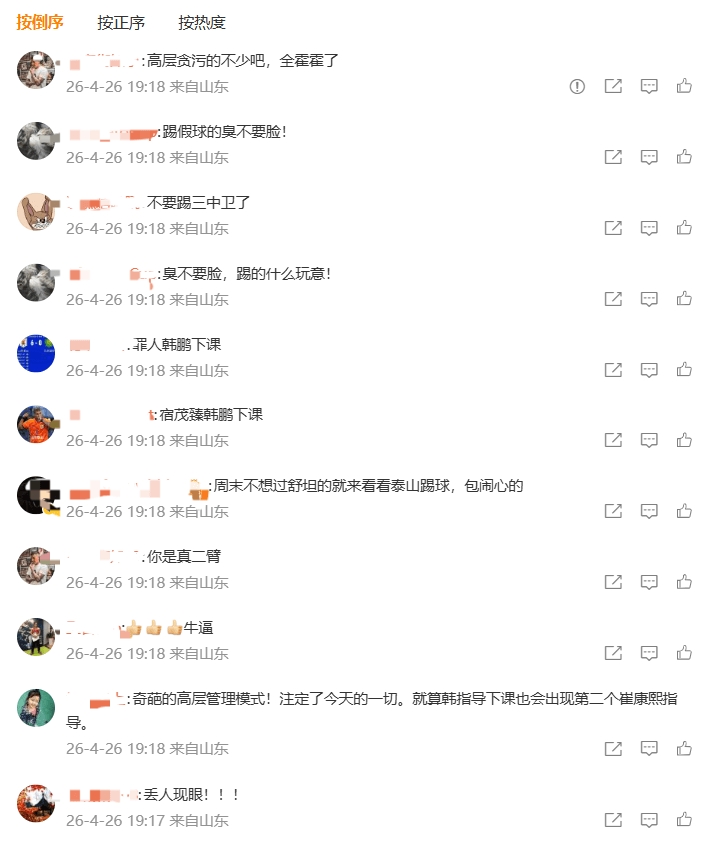Image resolution: width=713 pixels, height=845 pixels.
Task: Reply to the comment 罪人韩鹏下课
Action: pyautogui.click(x=649, y=370)
